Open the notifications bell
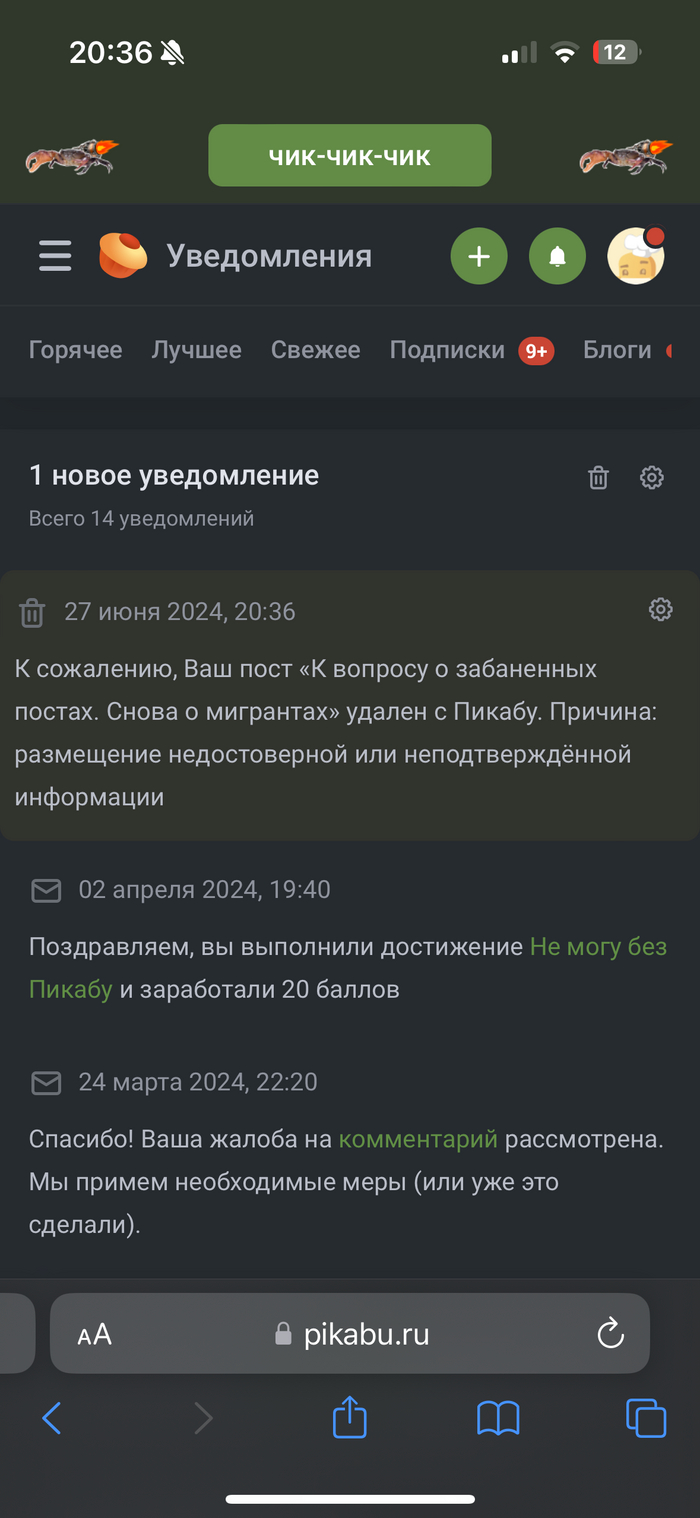 557,257
